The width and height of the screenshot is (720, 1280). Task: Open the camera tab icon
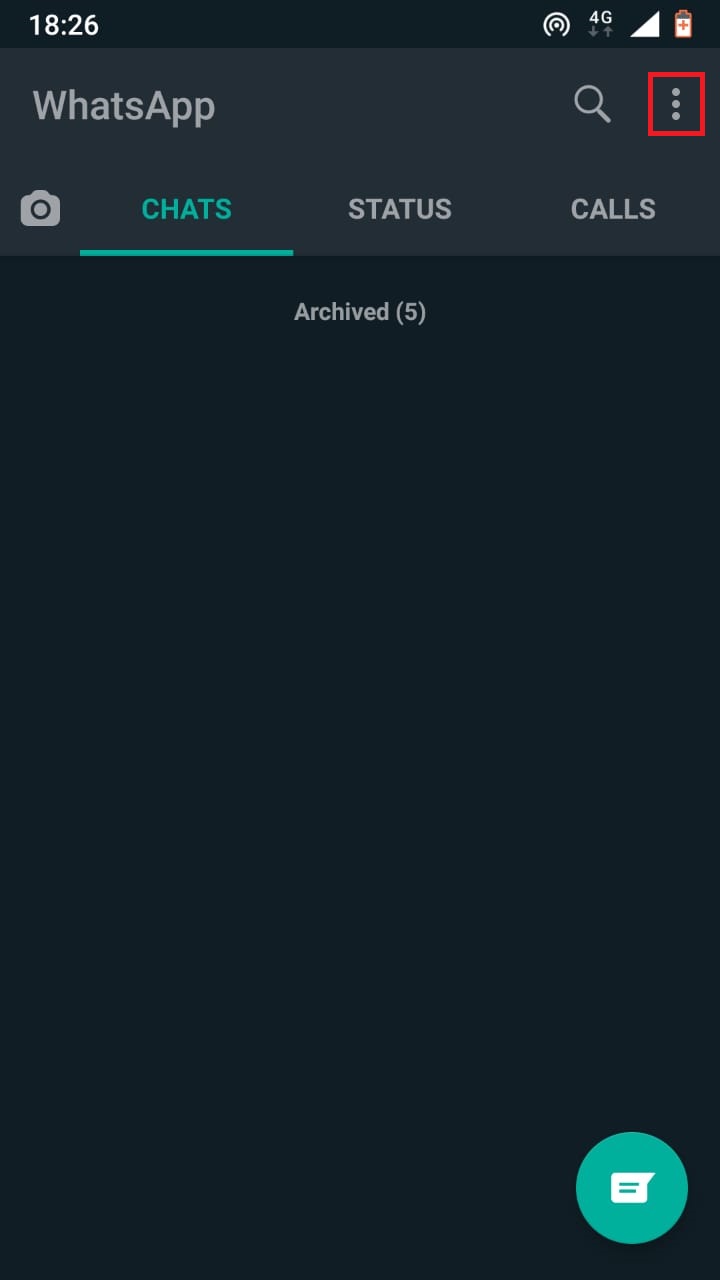point(40,209)
